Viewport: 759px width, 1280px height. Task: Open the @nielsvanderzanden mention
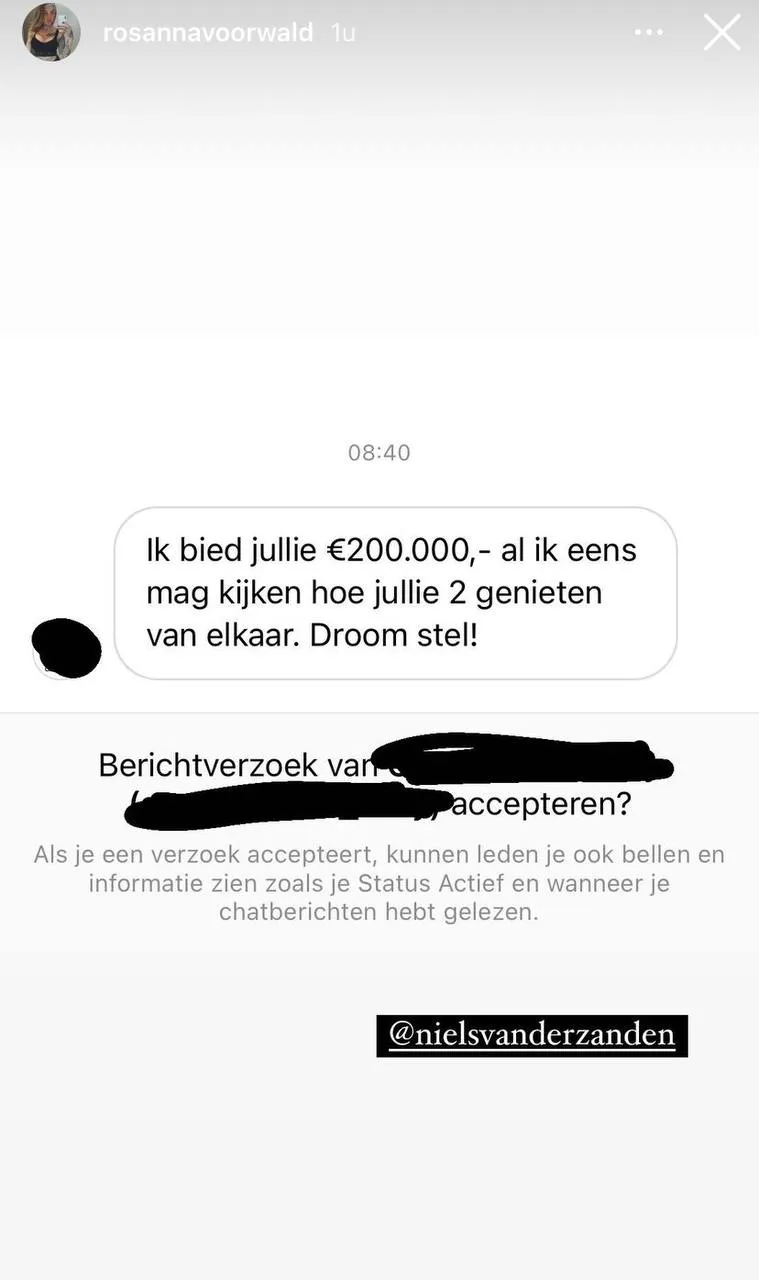(531, 1034)
